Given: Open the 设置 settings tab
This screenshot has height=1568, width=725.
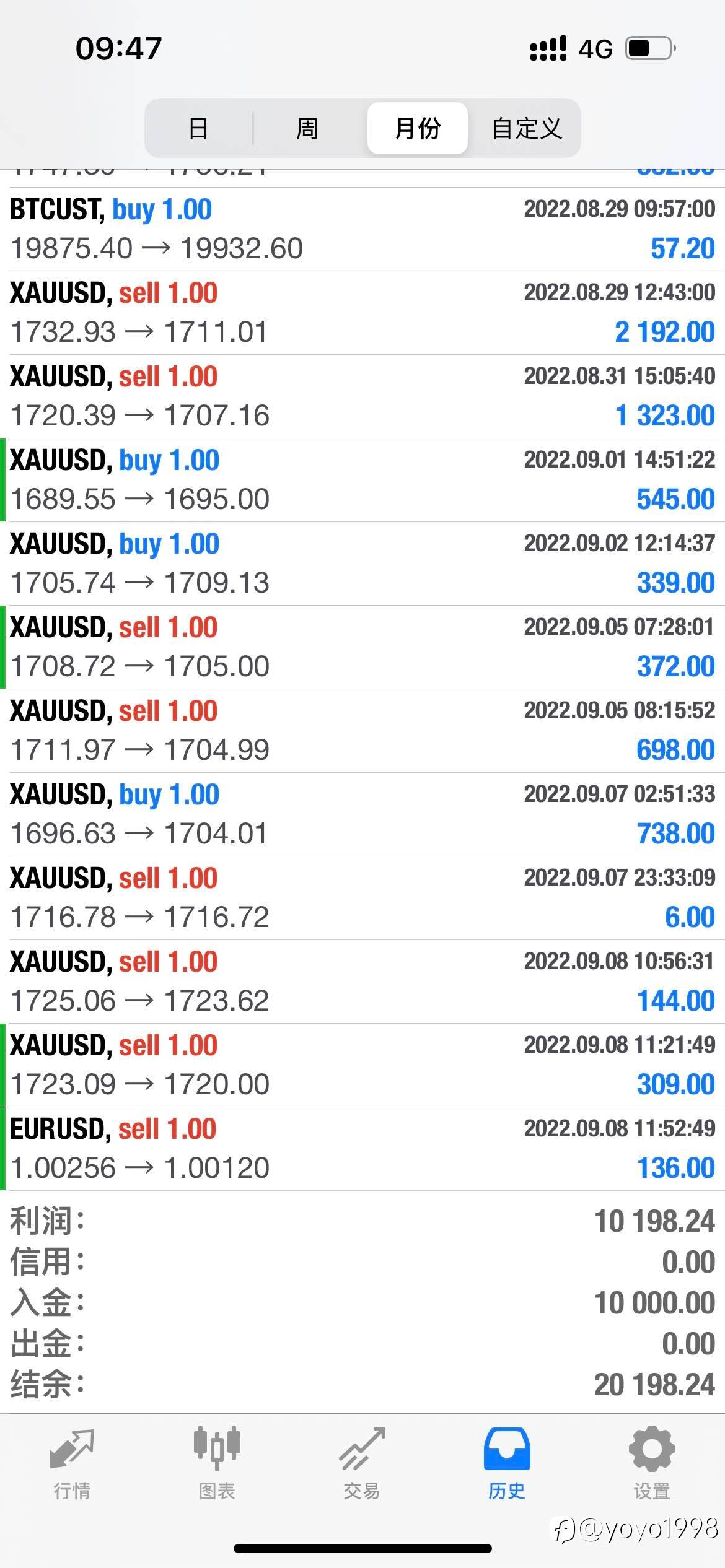Looking at the screenshot, I should tap(652, 1464).
